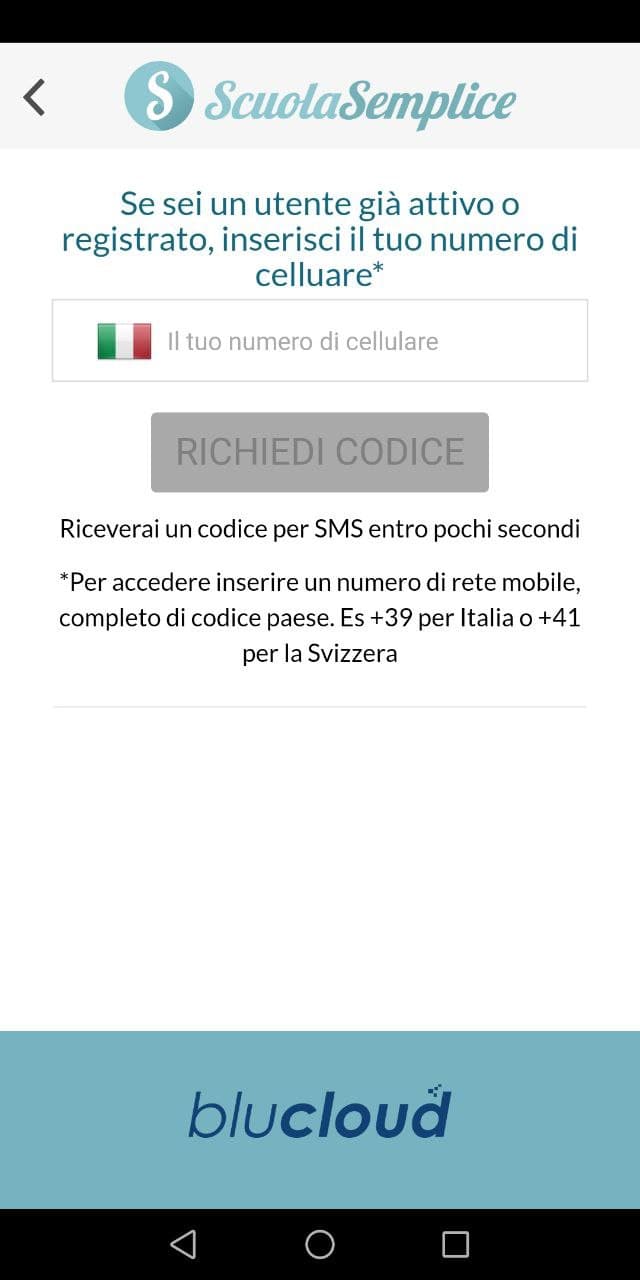Image resolution: width=640 pixels, height=1280 pixels.
Task: Open the Italian flag country selector
Action: click(x=124, y=342)
